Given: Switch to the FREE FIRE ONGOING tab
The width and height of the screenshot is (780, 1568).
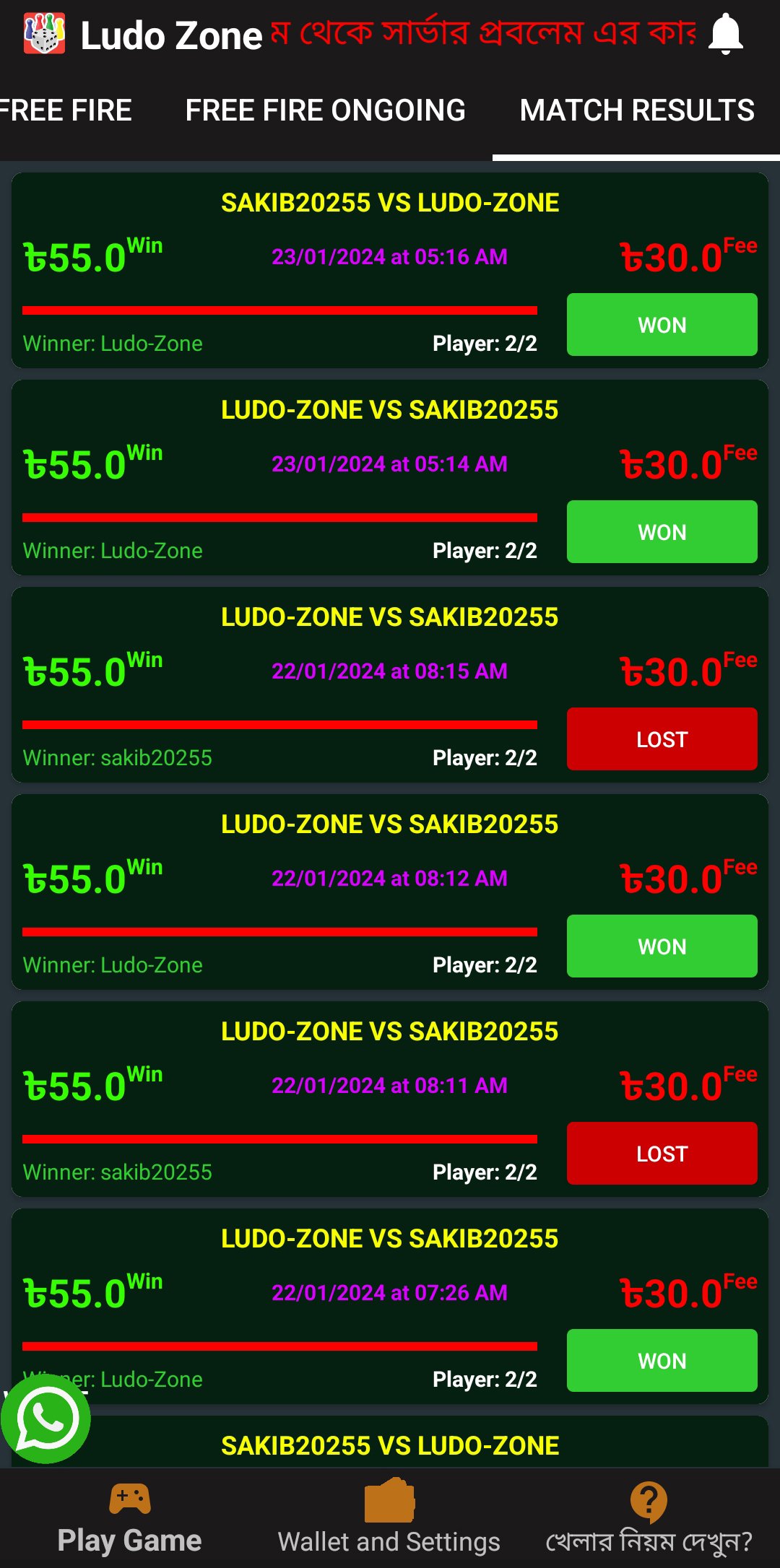Looking at the screenshot, I should click(x=326, y=110).
